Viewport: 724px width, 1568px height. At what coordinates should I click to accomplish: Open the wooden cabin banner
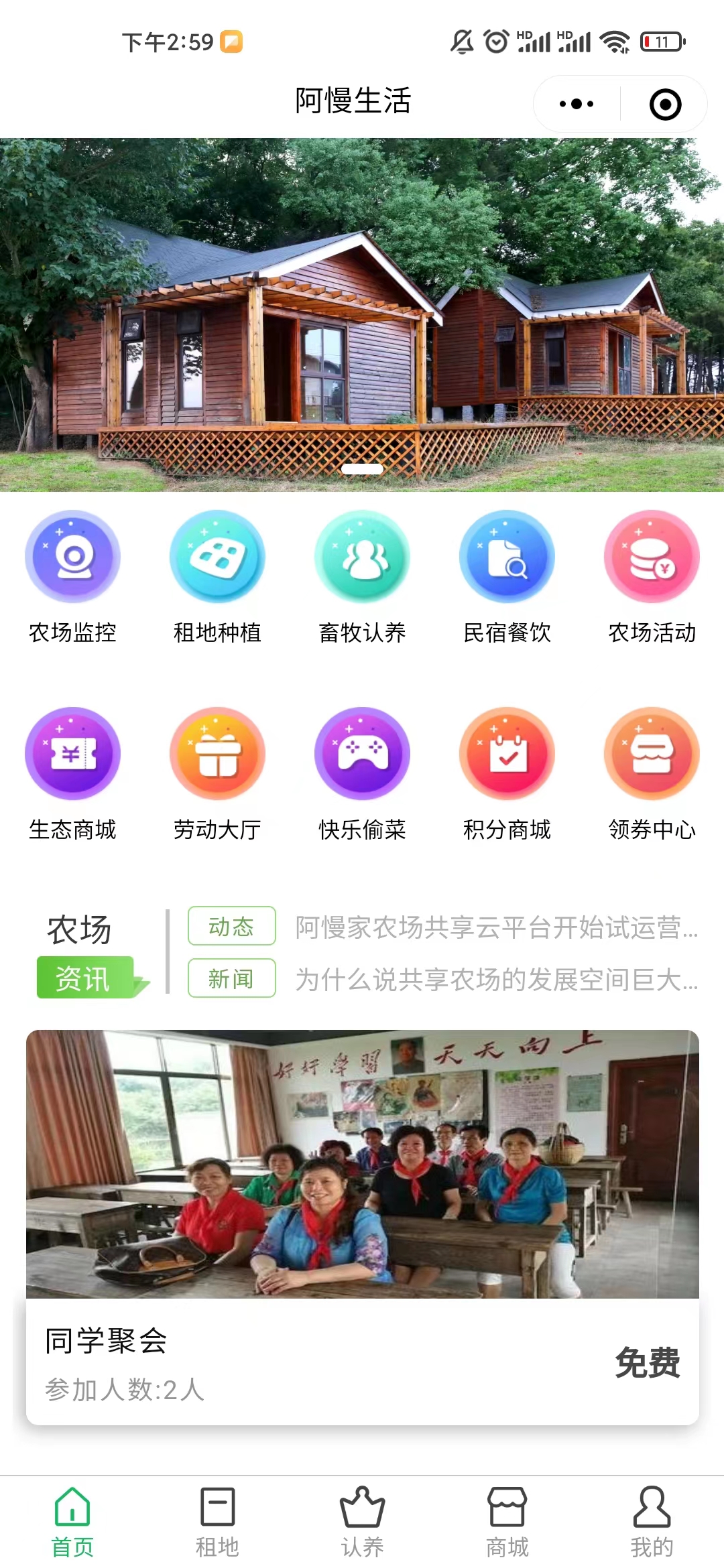362,315
